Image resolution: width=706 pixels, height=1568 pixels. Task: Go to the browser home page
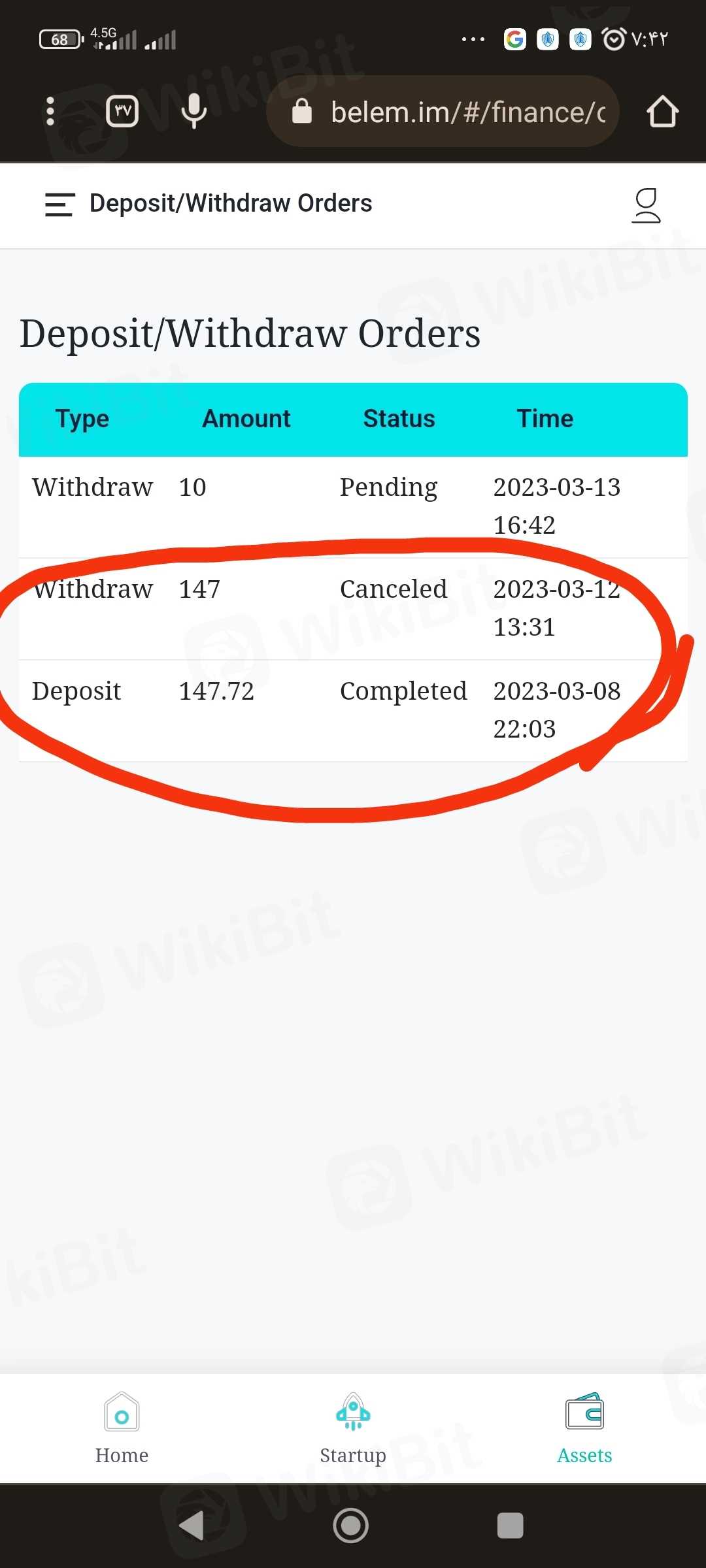coord(662,112)
